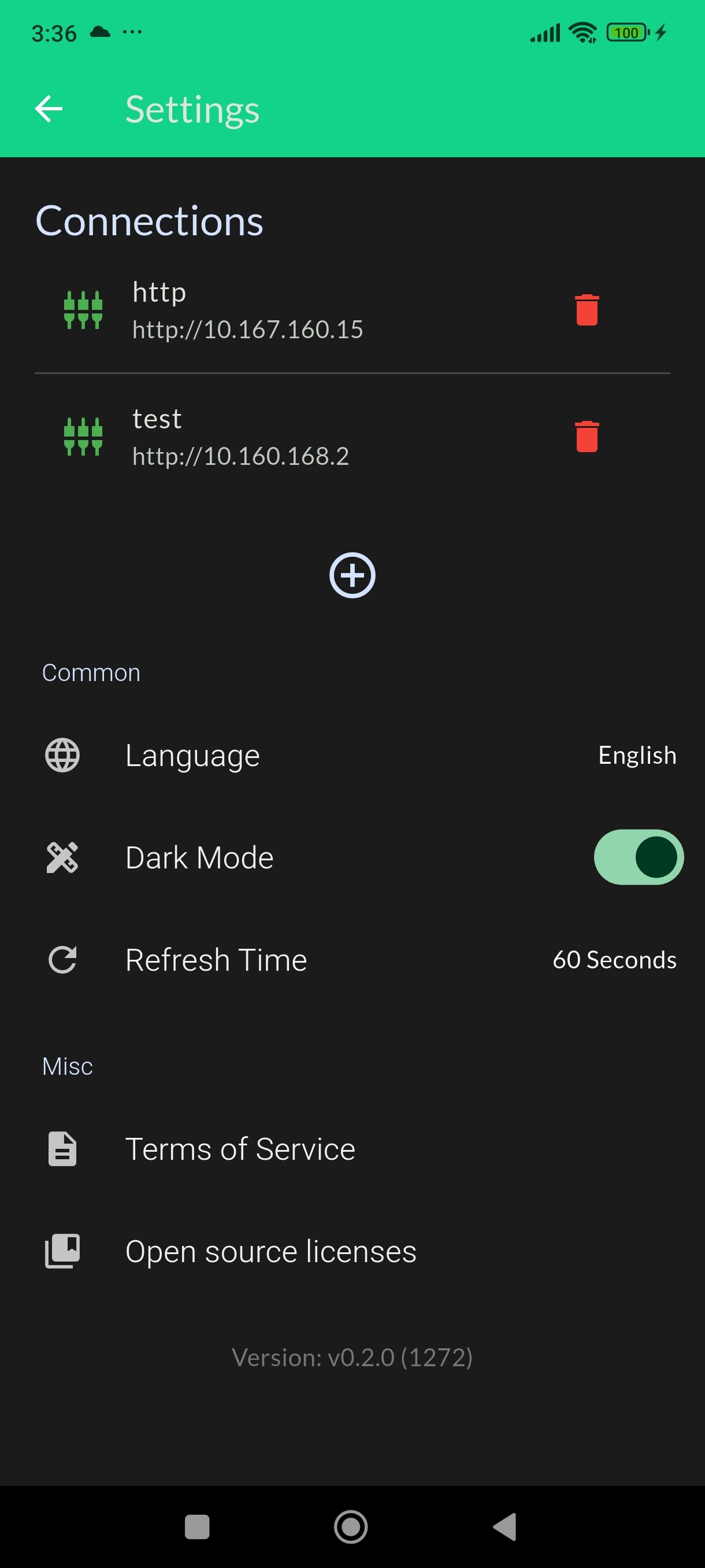Open the http connection entry
This screenshot has width=705, height=1568.
click(247, 310)
